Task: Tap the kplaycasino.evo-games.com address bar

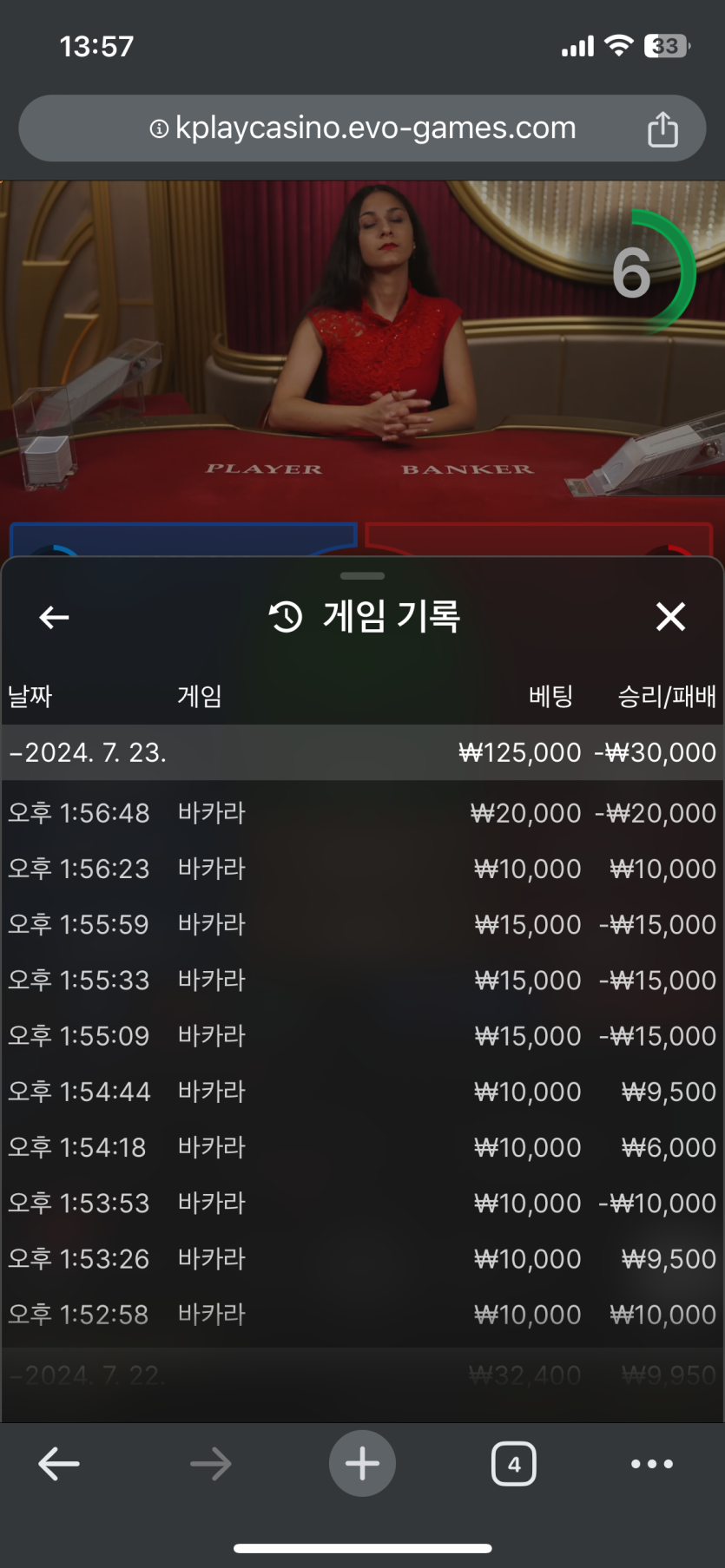Action: point(362,128)
